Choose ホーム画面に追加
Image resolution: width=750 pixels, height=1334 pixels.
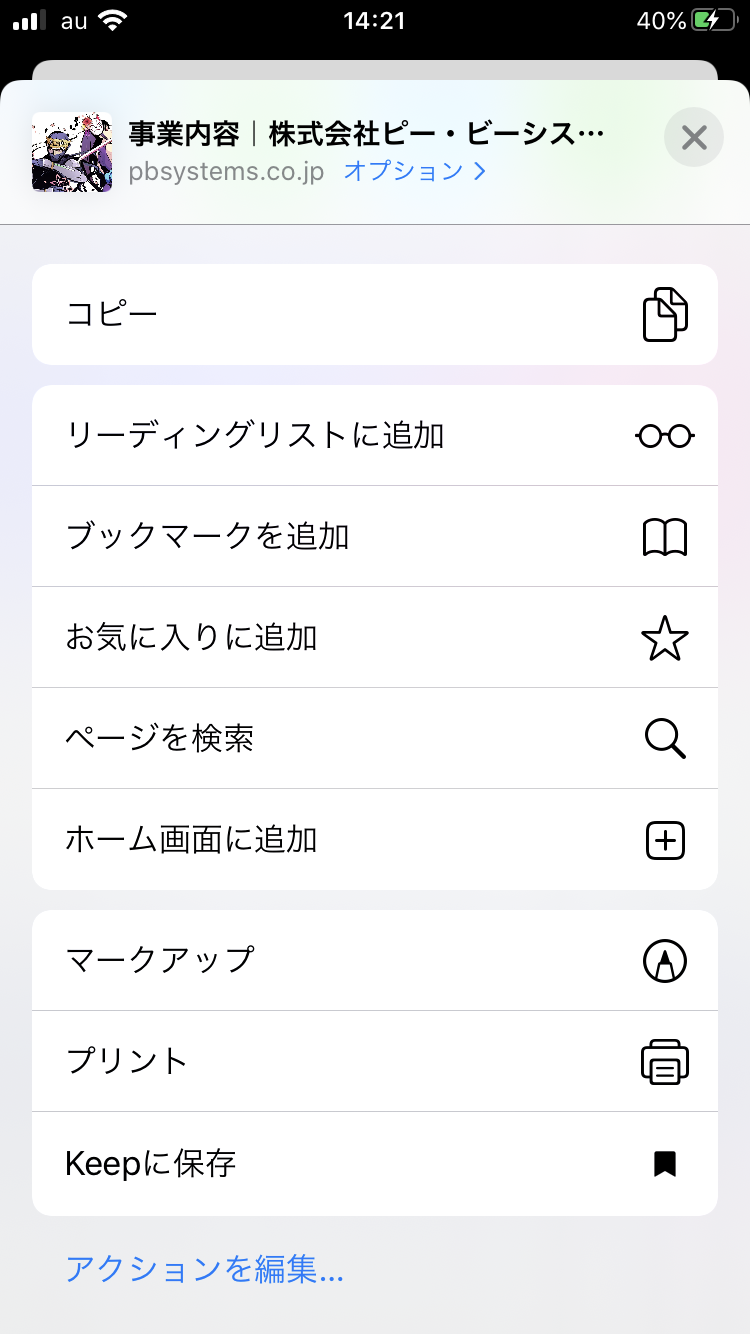point(375,840)
